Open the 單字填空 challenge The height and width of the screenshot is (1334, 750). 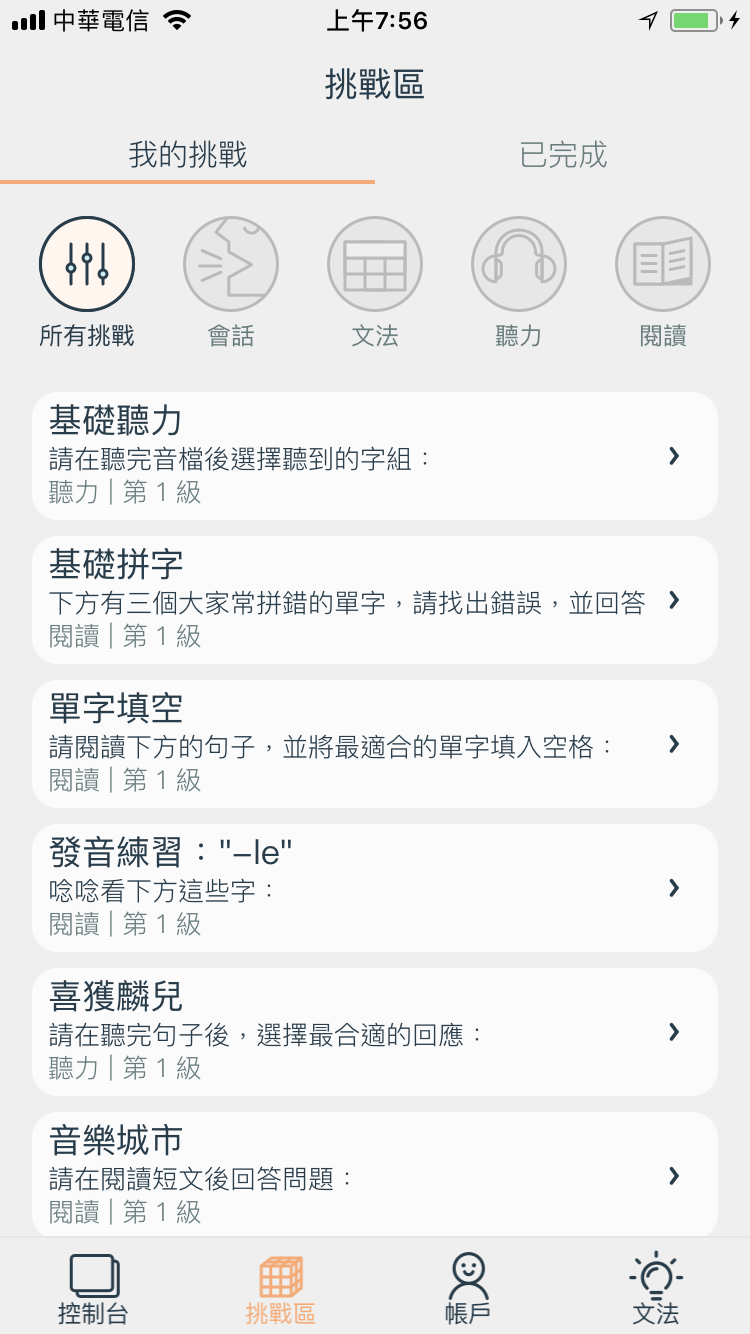375,744
